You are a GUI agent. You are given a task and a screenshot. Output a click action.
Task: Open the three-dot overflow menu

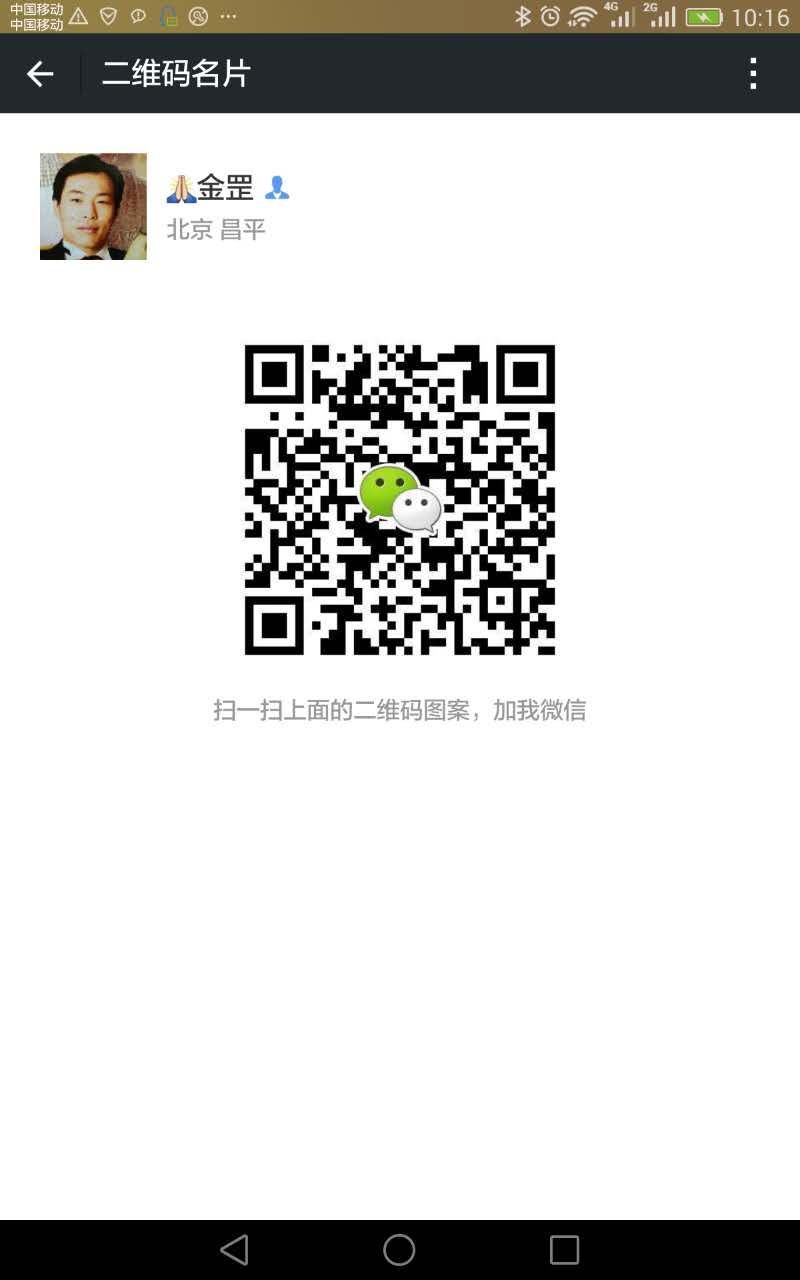[754, 74]
